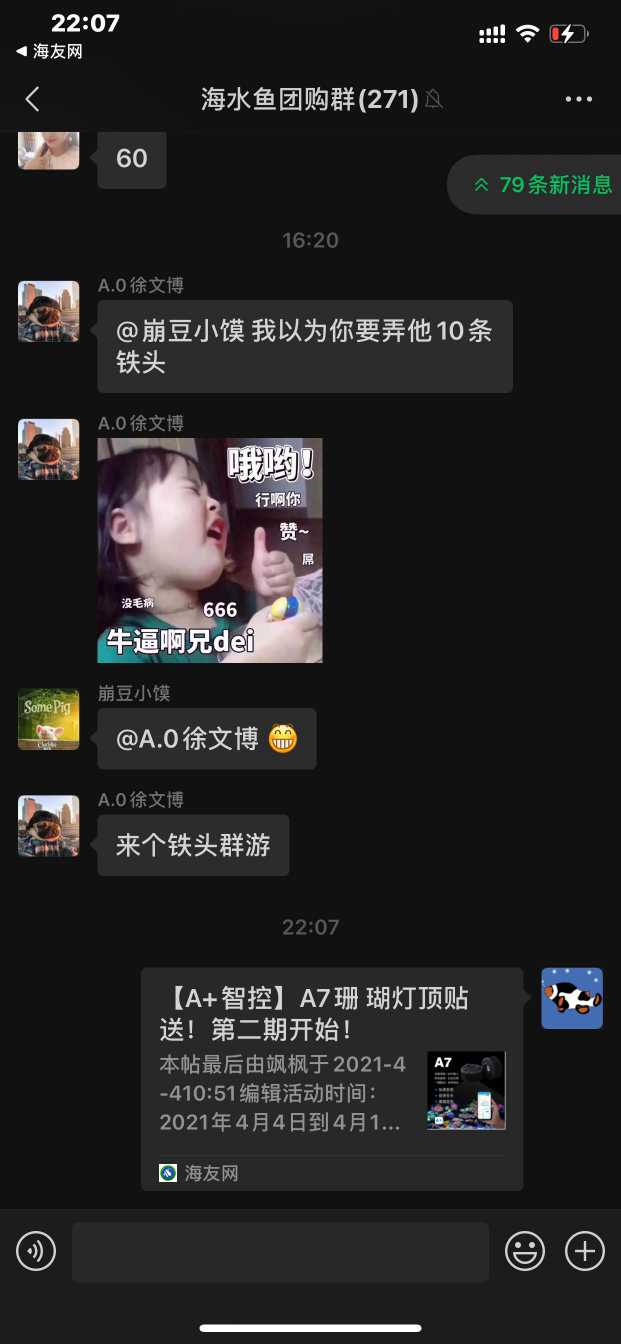Open 崩豆小馍's profile avatar
621x1344 pixels.
click(48, 719)
